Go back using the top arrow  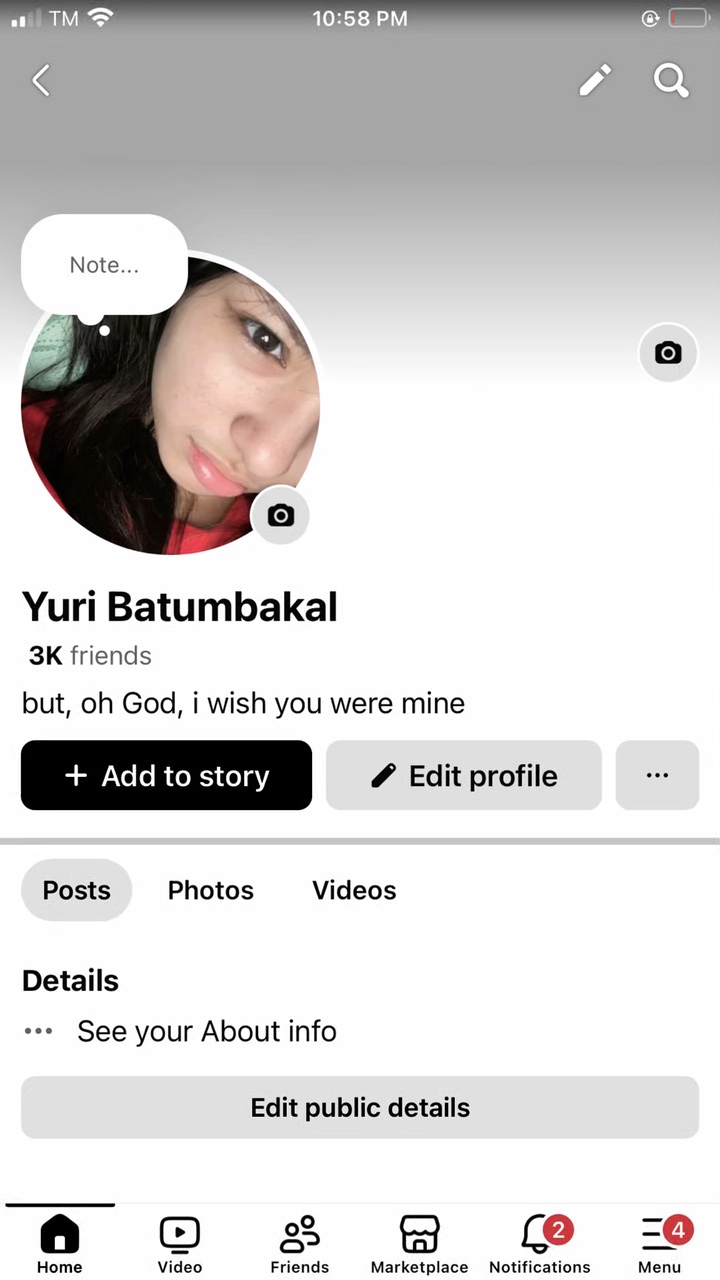click(41, 80)
